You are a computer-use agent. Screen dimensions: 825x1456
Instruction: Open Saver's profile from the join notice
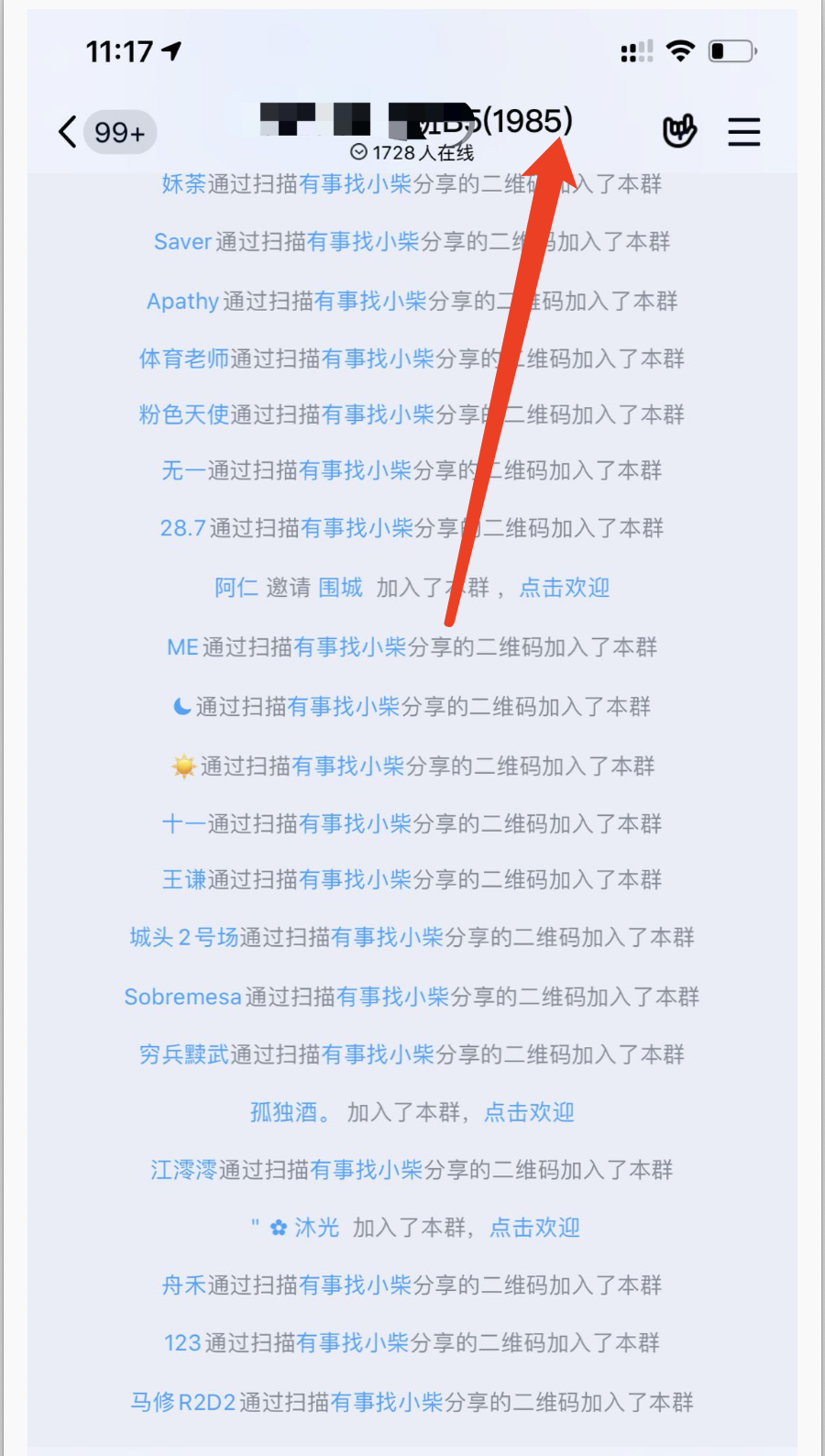point(182,242)
